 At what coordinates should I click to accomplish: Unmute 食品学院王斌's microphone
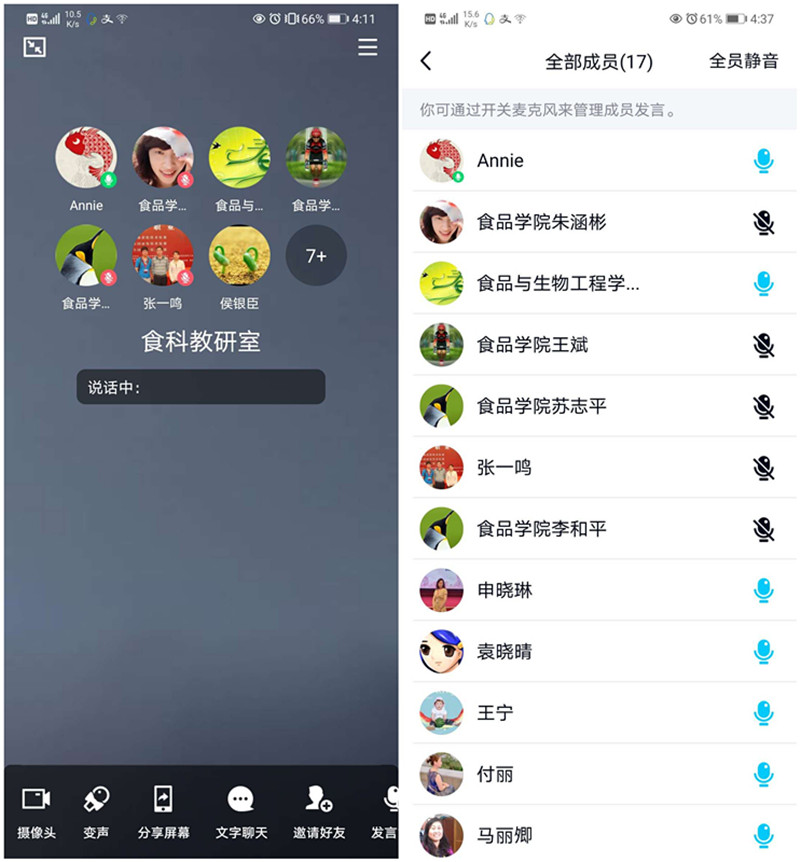(x=764, y=345)
